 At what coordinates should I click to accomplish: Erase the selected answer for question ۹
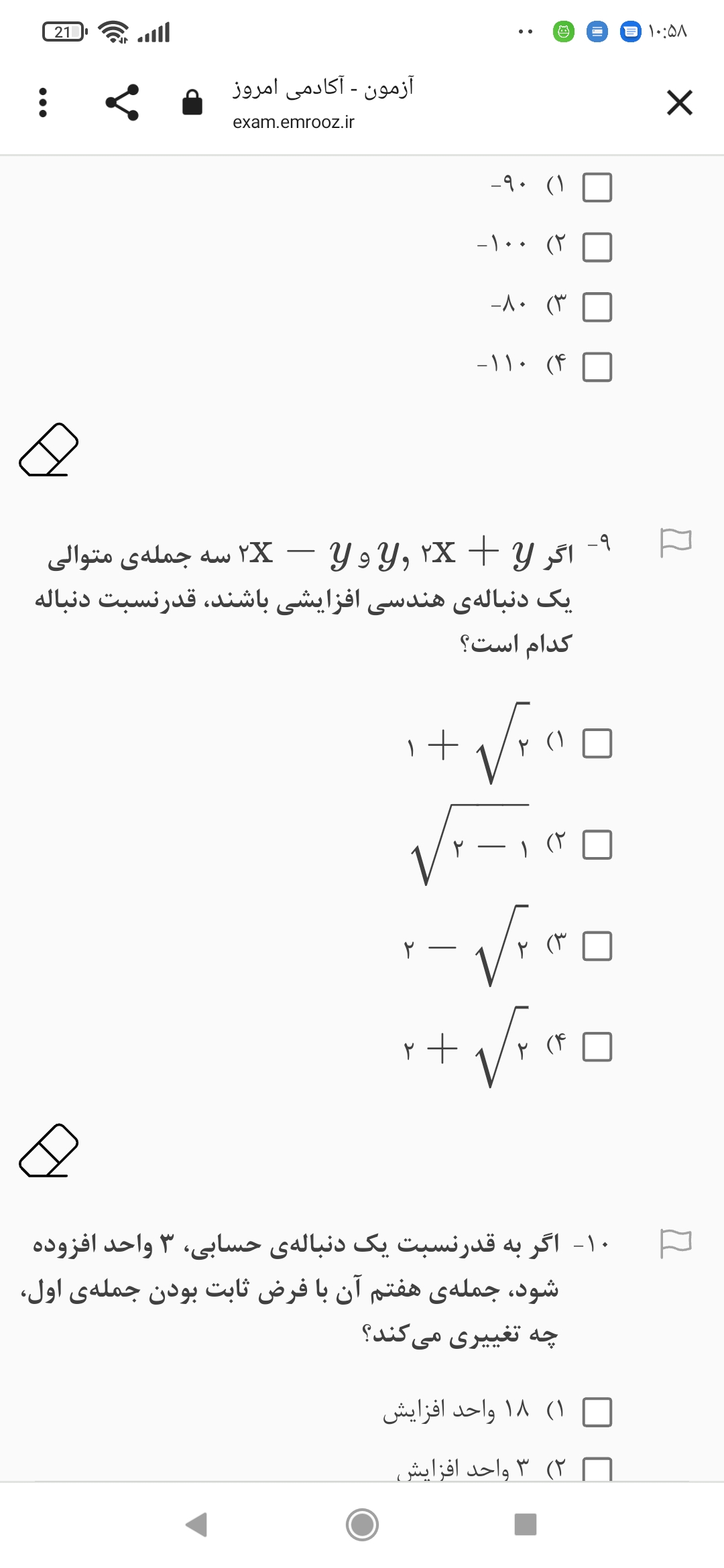click(49, 1151)
